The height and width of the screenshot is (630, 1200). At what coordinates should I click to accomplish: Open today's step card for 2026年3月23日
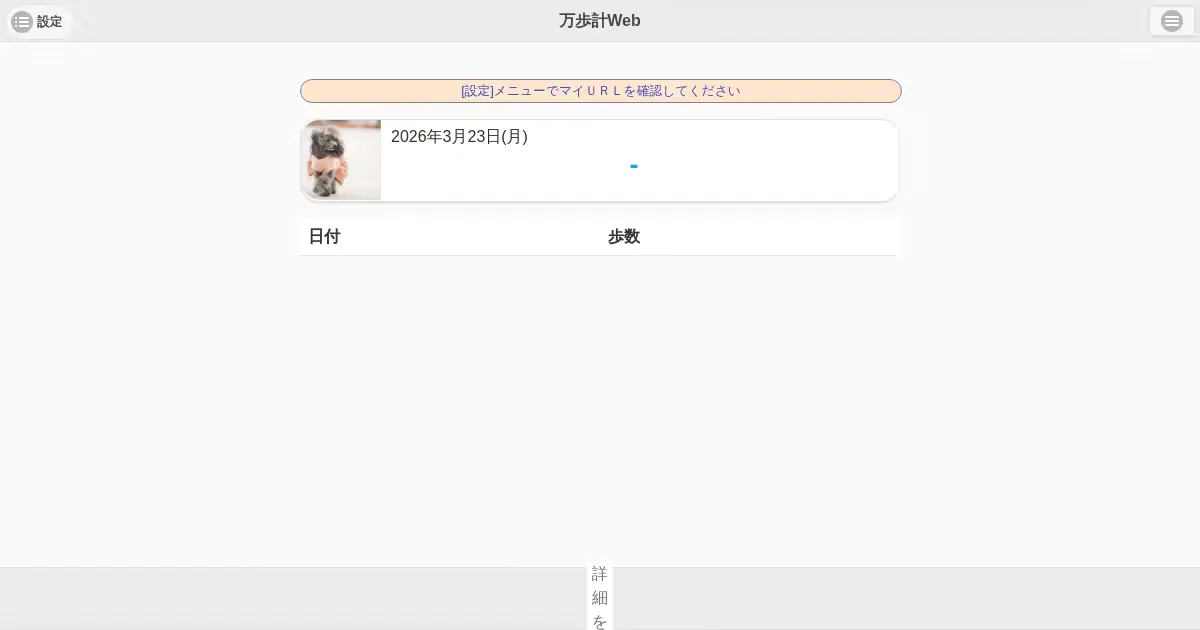[x=600, y=160]
